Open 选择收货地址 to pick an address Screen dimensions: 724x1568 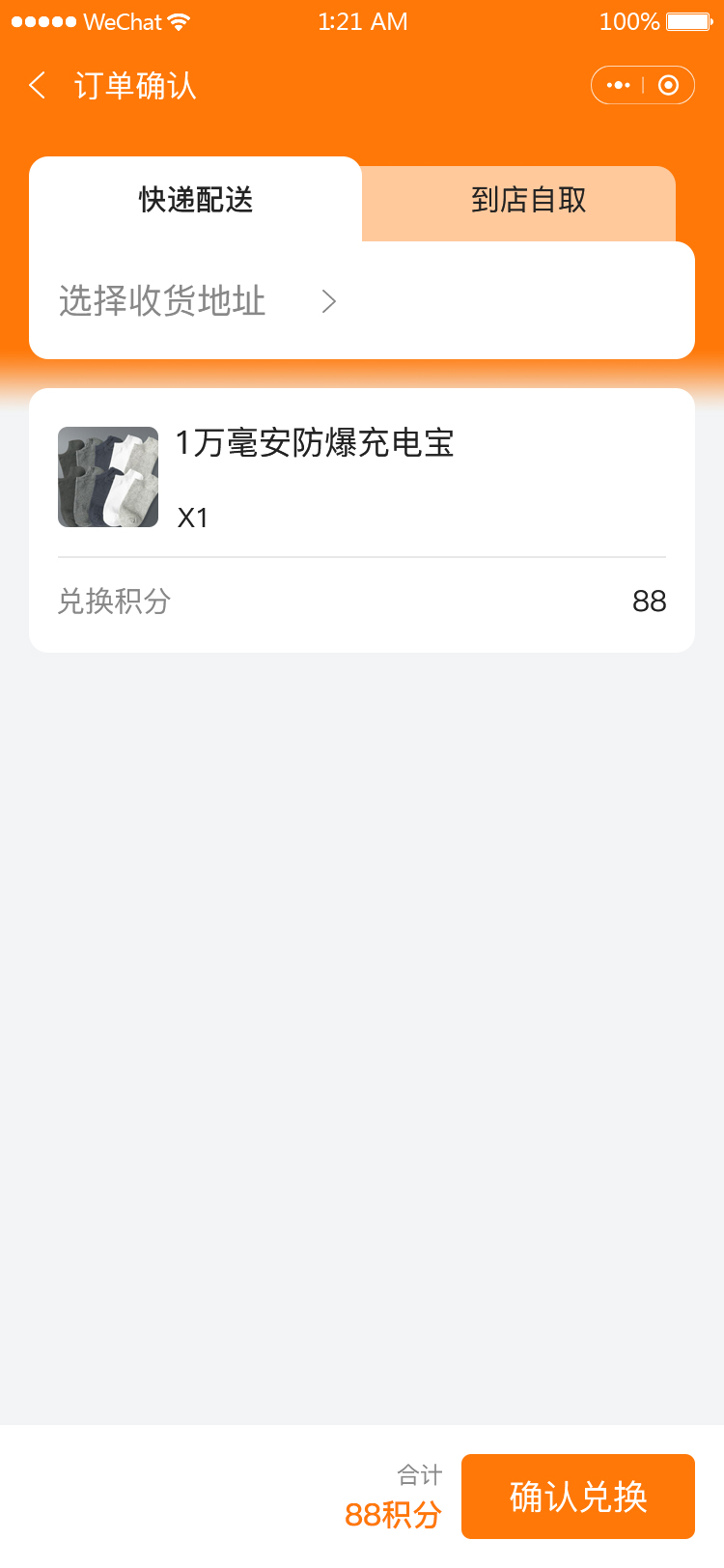point(198,301)
